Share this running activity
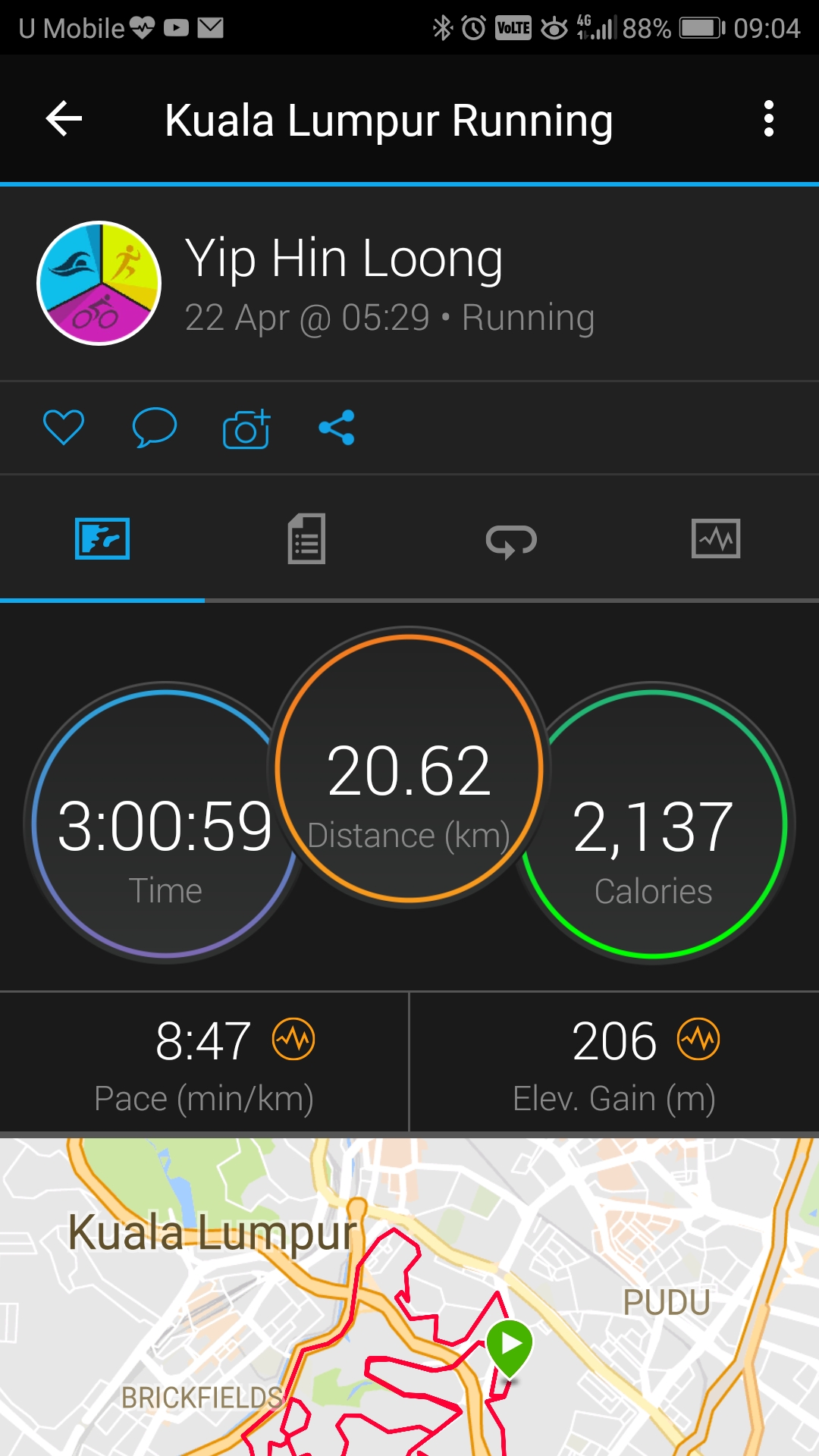Viewport: 819px width, 1456px height. (x=337, y=428)
